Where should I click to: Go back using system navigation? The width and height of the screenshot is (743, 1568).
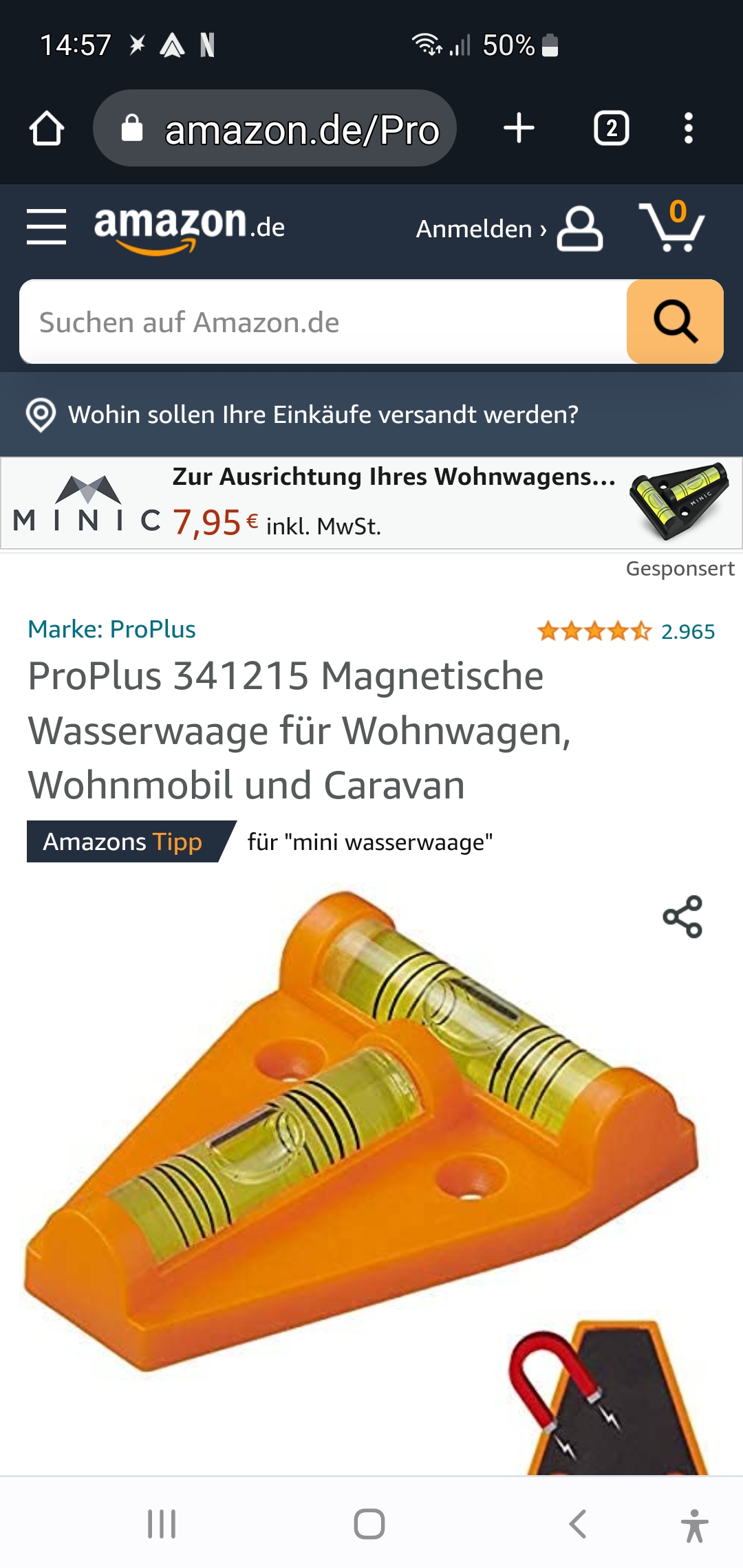pos(578,1524)
